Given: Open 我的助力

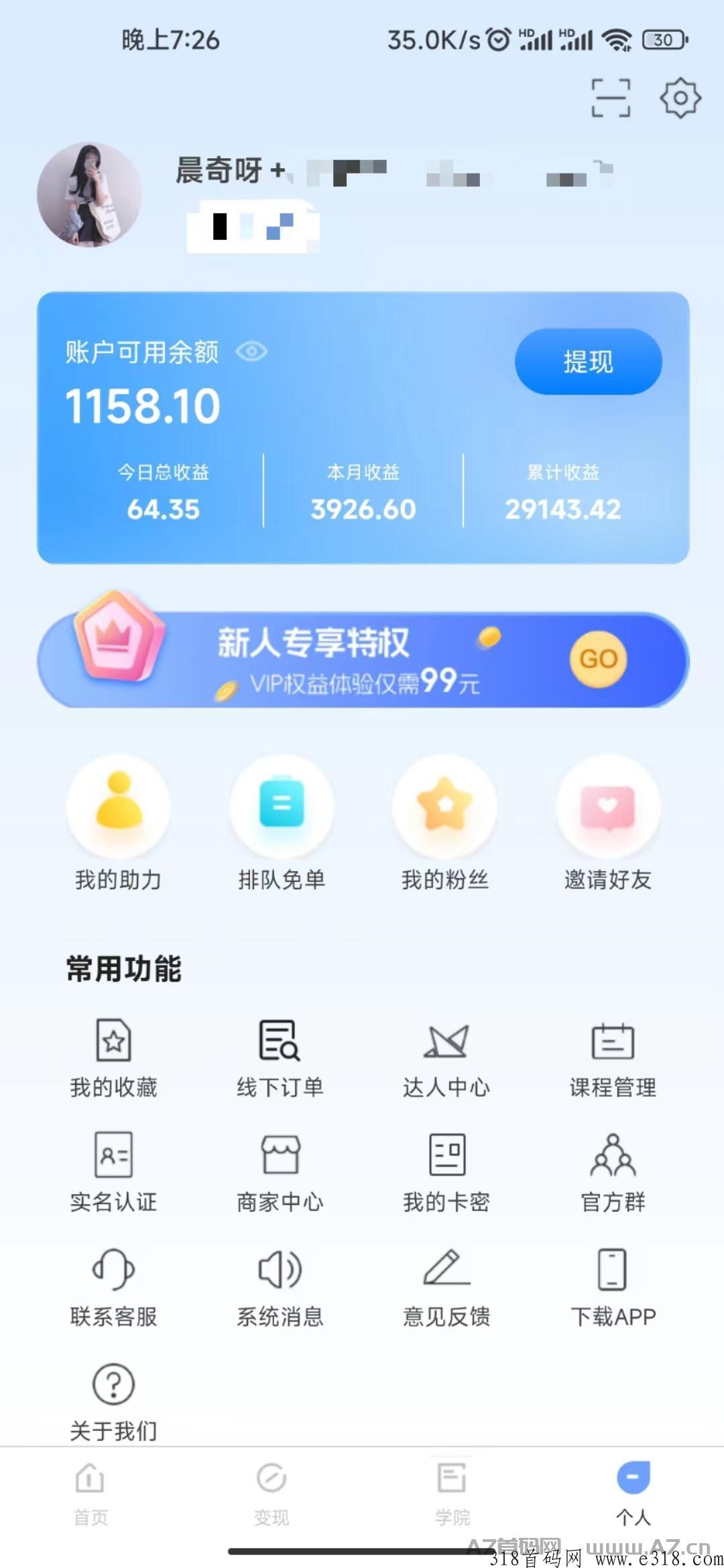Looking at the screenshot, I should tap(118, 825).
